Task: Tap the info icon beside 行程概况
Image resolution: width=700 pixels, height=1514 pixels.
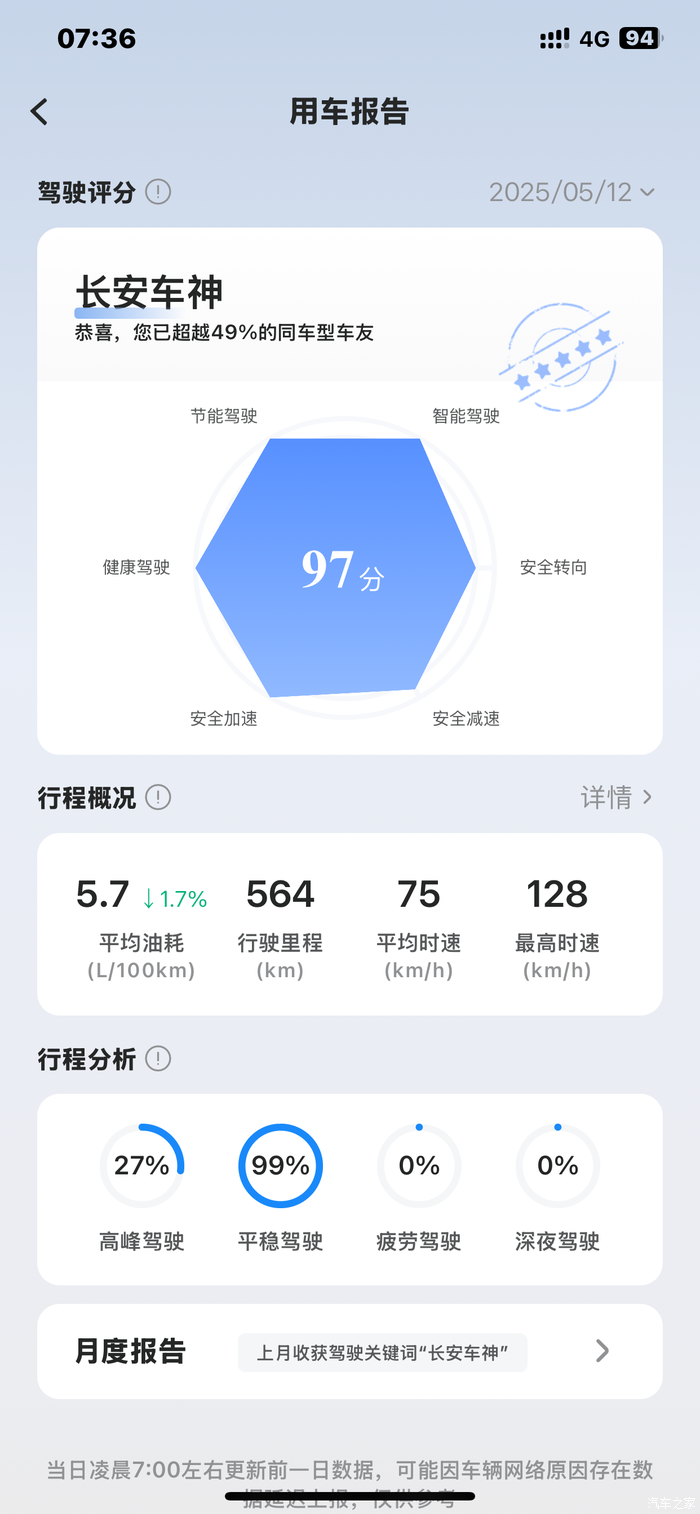Action: (158, 797)
